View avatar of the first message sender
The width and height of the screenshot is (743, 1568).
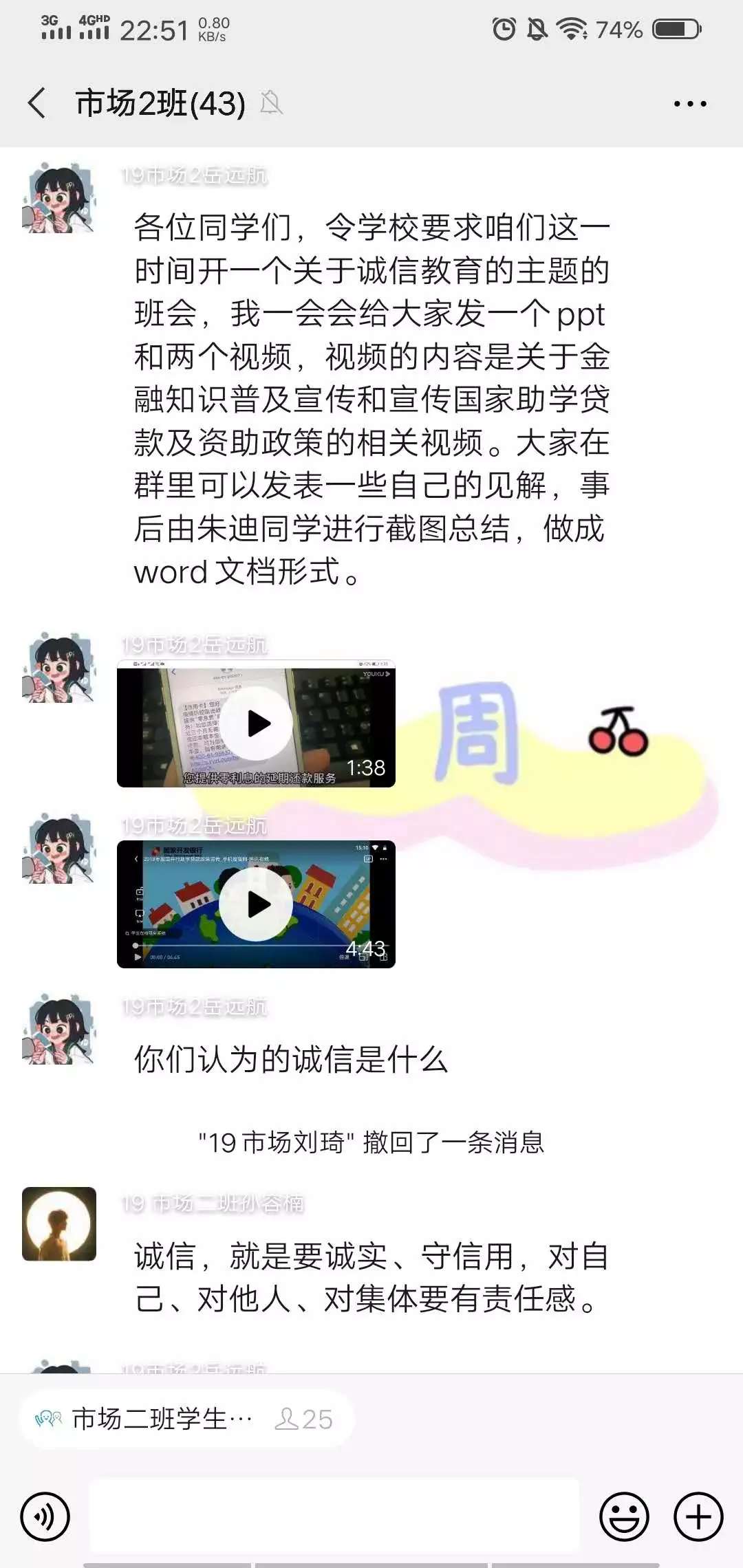tap(59, 199)
